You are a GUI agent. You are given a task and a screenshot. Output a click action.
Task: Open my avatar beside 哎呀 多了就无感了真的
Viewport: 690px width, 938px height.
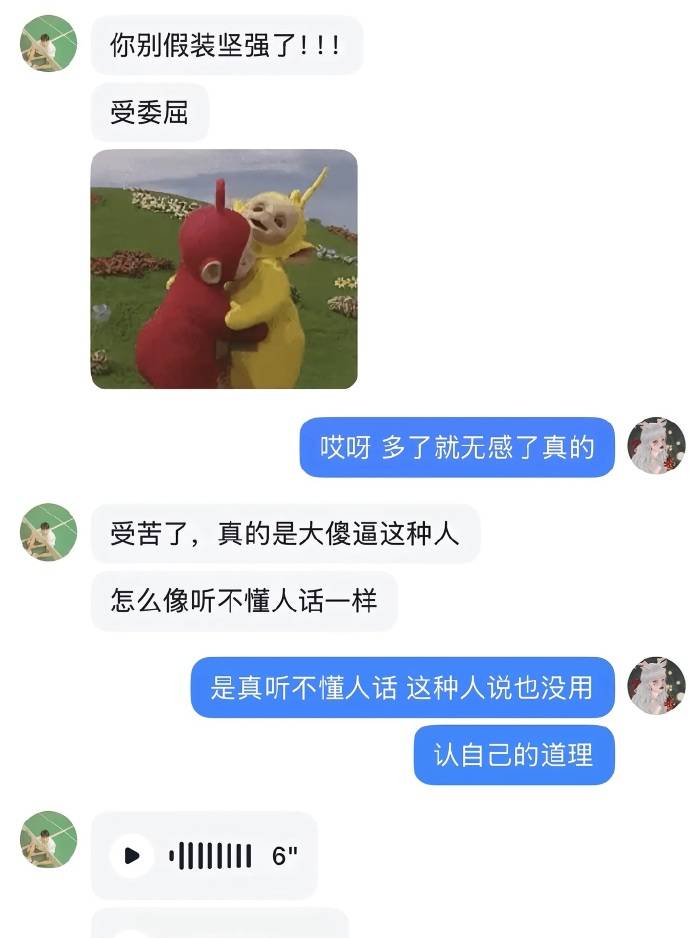656,446
